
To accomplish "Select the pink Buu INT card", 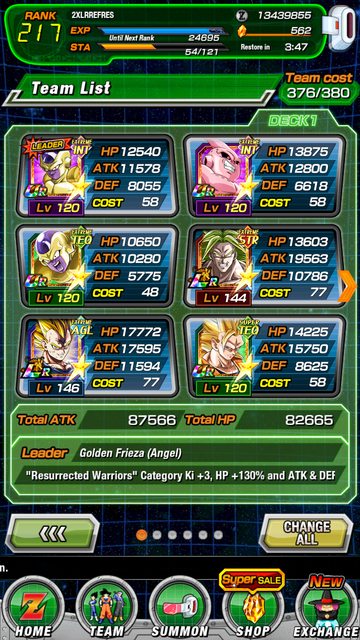I will pyautogui.click(x=264, y=176).
